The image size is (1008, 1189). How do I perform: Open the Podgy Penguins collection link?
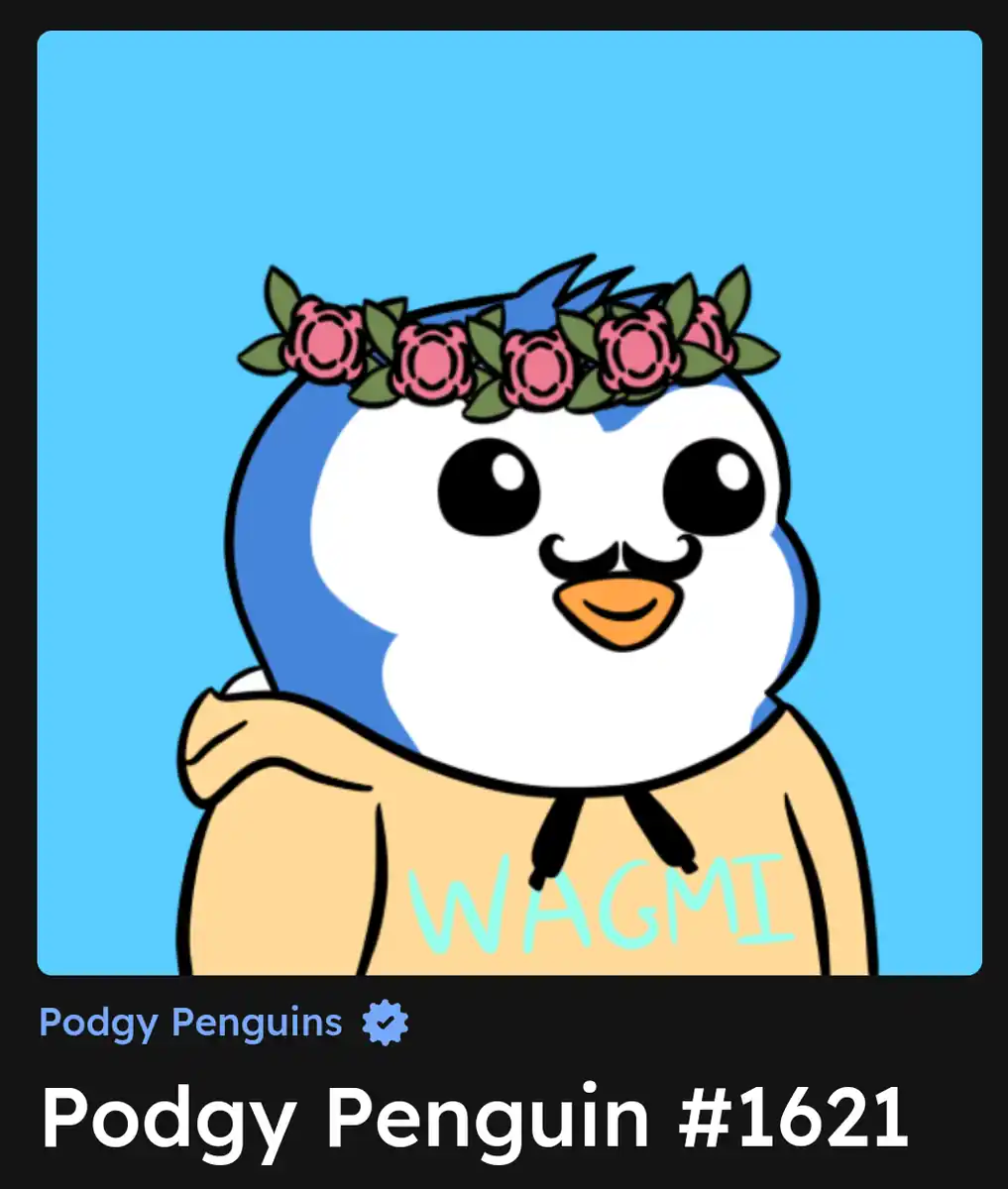tap(190, 1022)
